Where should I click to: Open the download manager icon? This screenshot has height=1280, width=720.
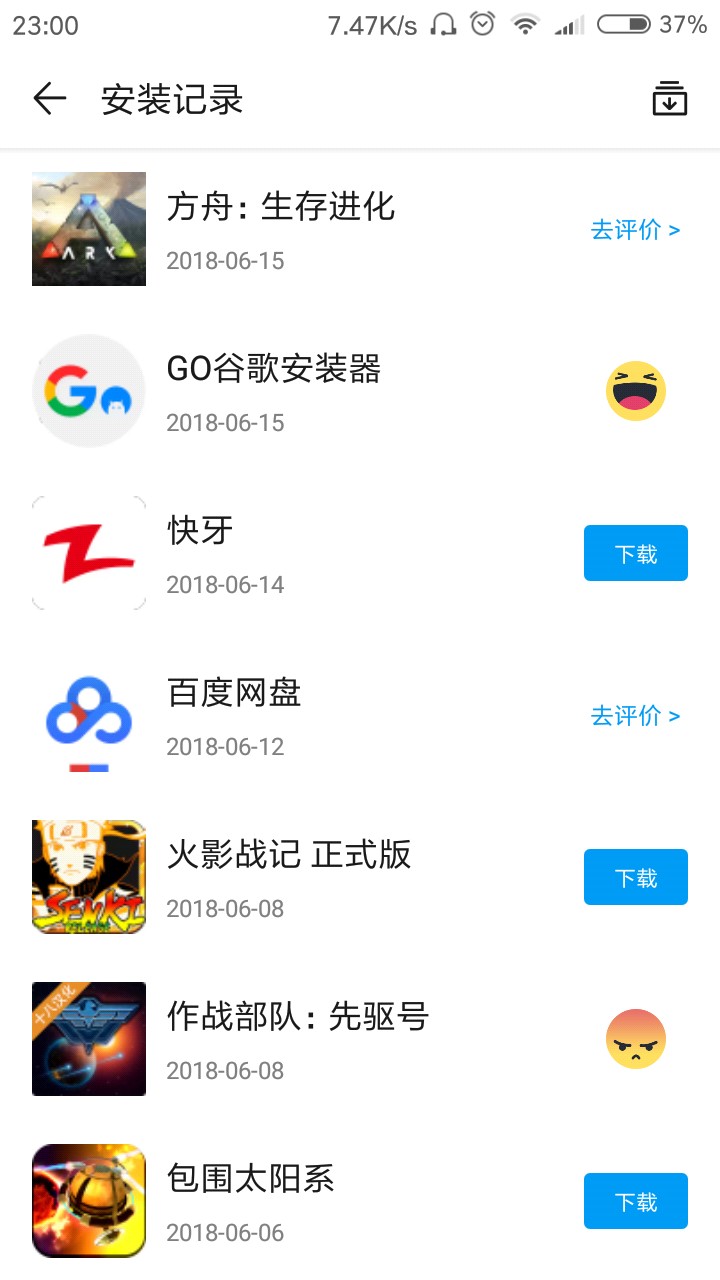click(x=669, y=99)
